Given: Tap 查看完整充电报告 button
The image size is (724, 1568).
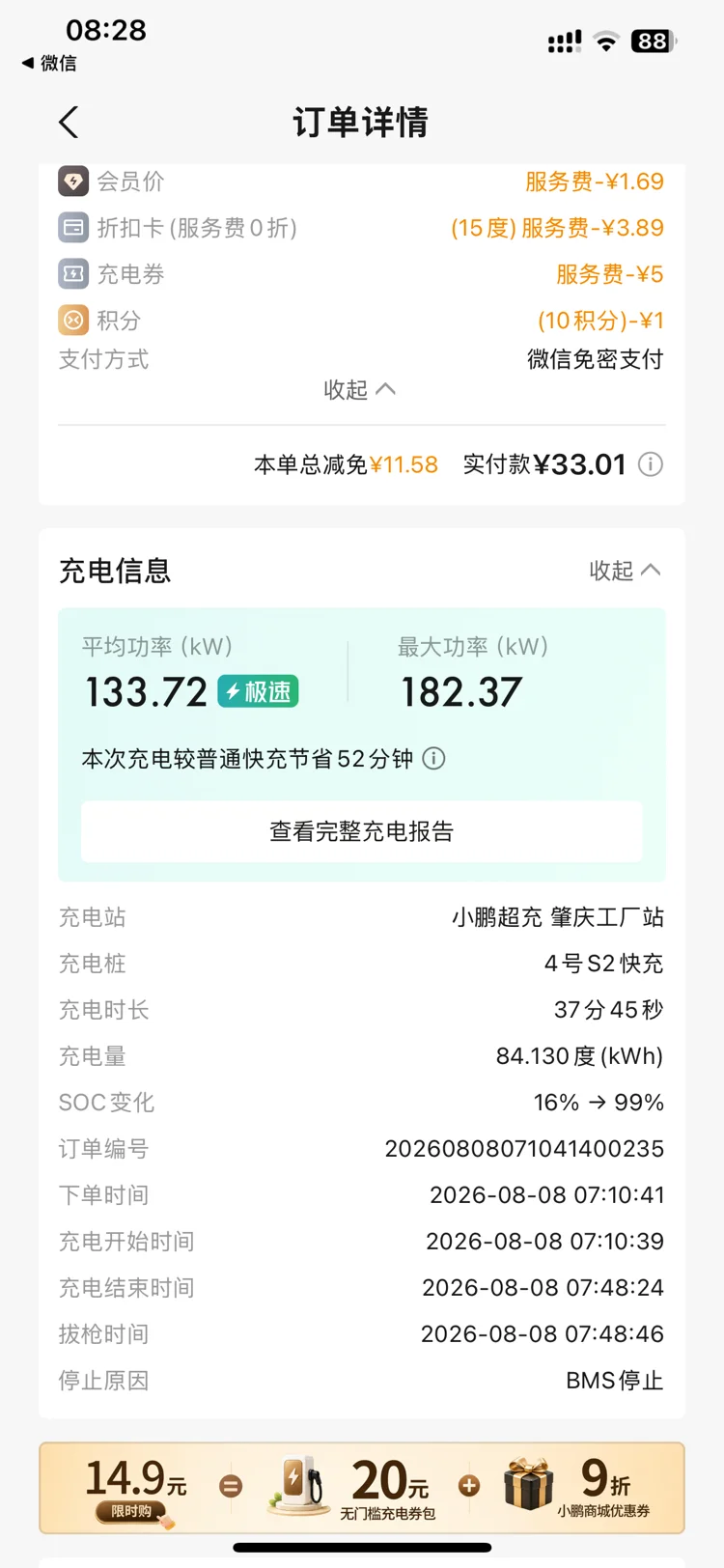Looking at the screenshot, I should pos(362,831).
